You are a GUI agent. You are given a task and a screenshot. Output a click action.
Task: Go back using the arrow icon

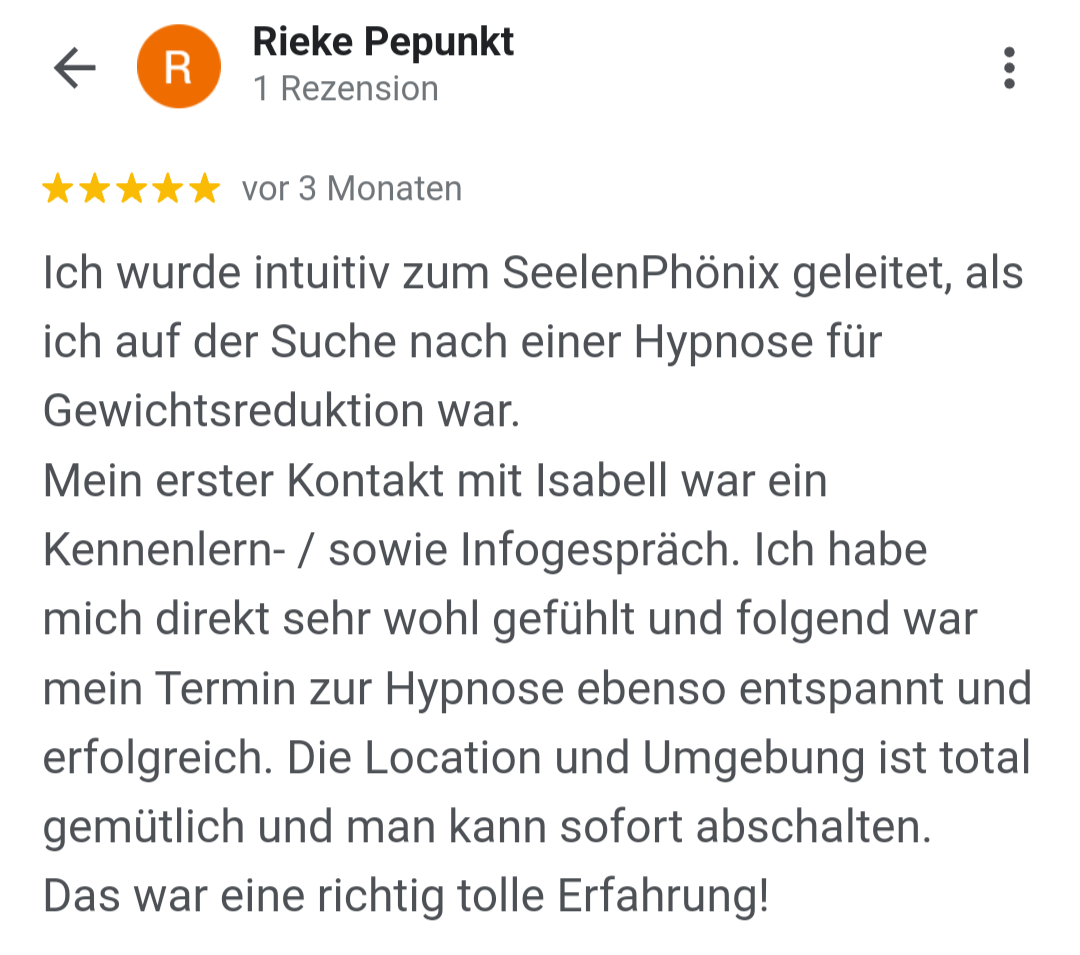(74, 68)
